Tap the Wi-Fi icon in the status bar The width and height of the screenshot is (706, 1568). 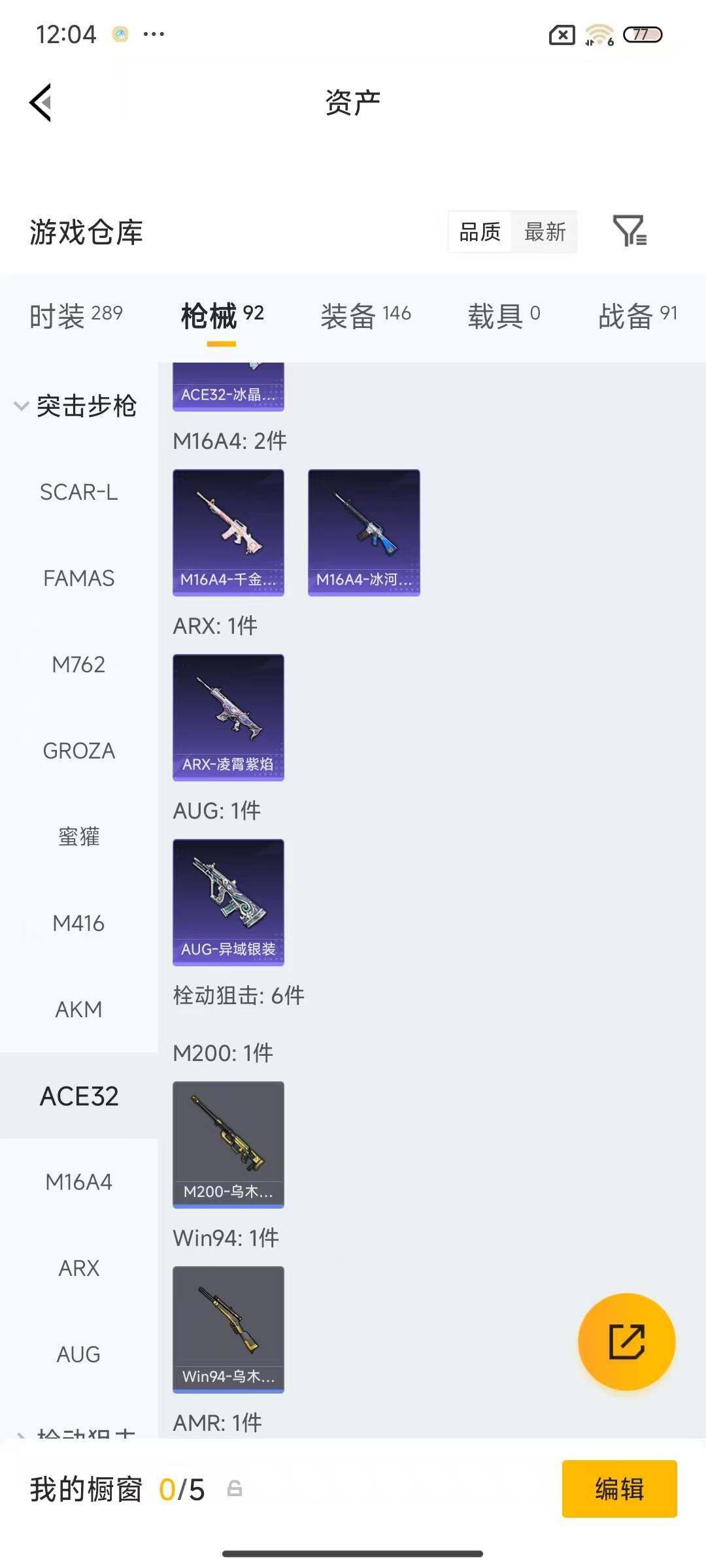pyautogui.click(x=597, y=34)
